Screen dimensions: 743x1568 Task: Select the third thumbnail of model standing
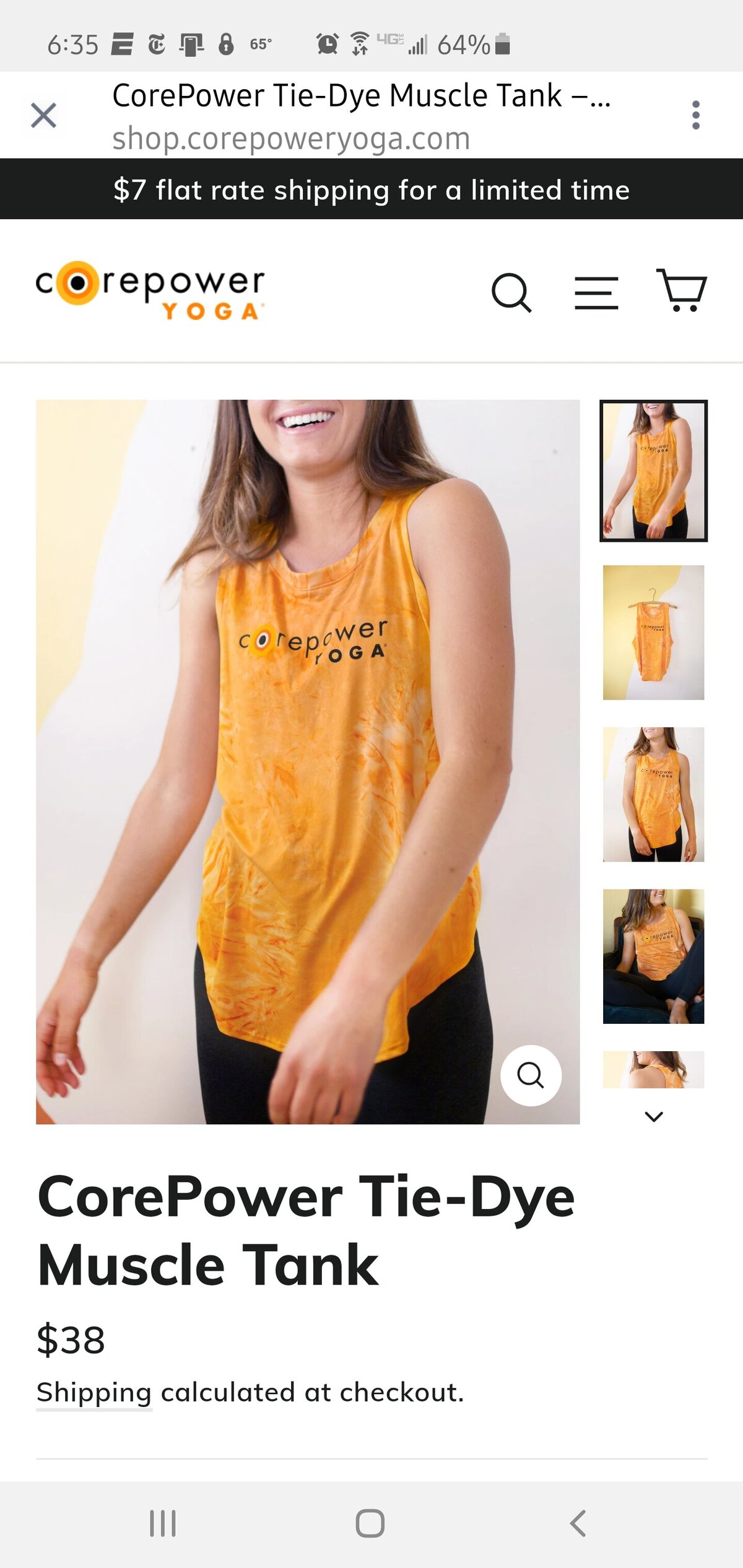pyautogui.click(x=653, y=794)
